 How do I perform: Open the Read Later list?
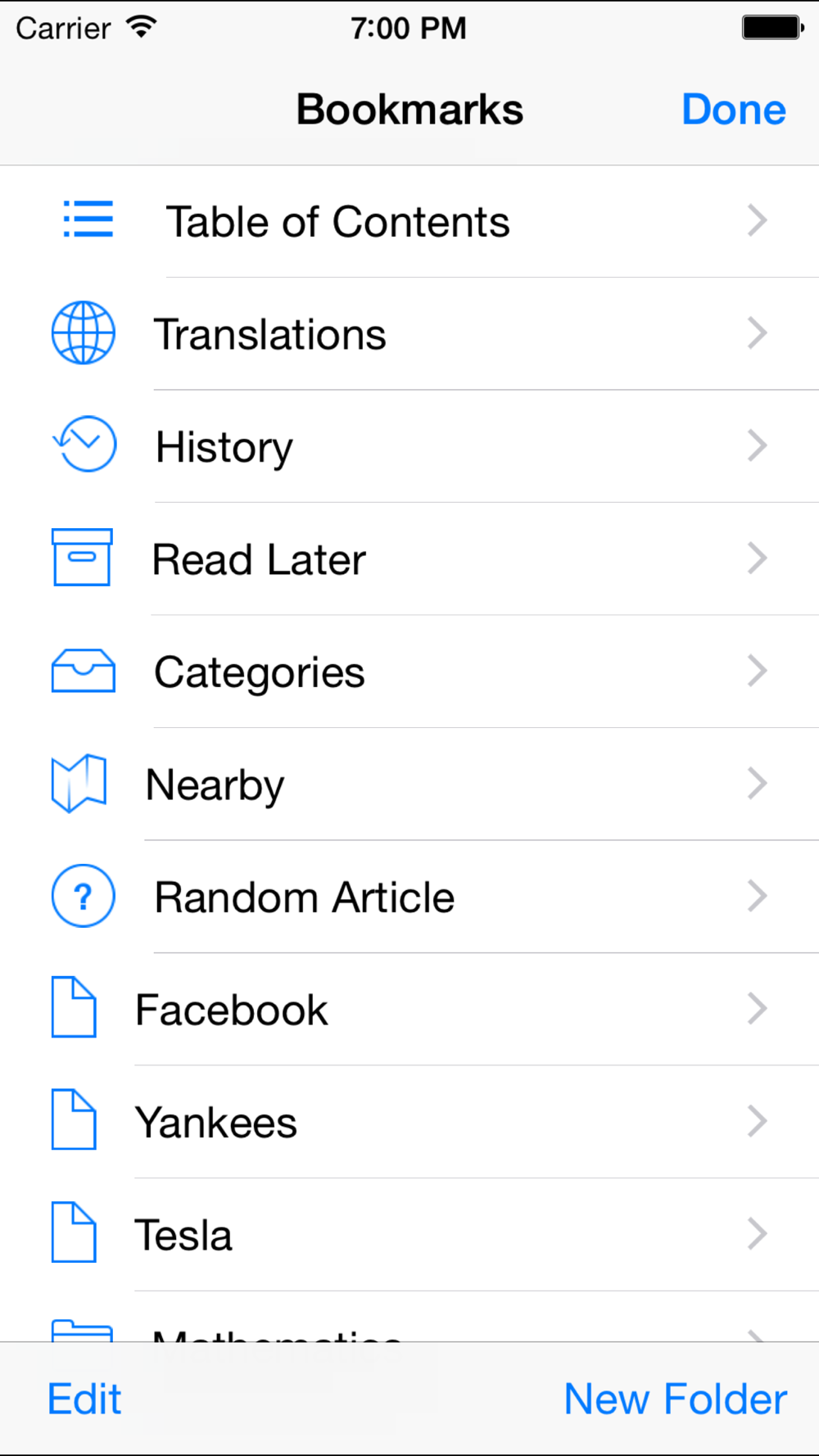coord(409,559)
